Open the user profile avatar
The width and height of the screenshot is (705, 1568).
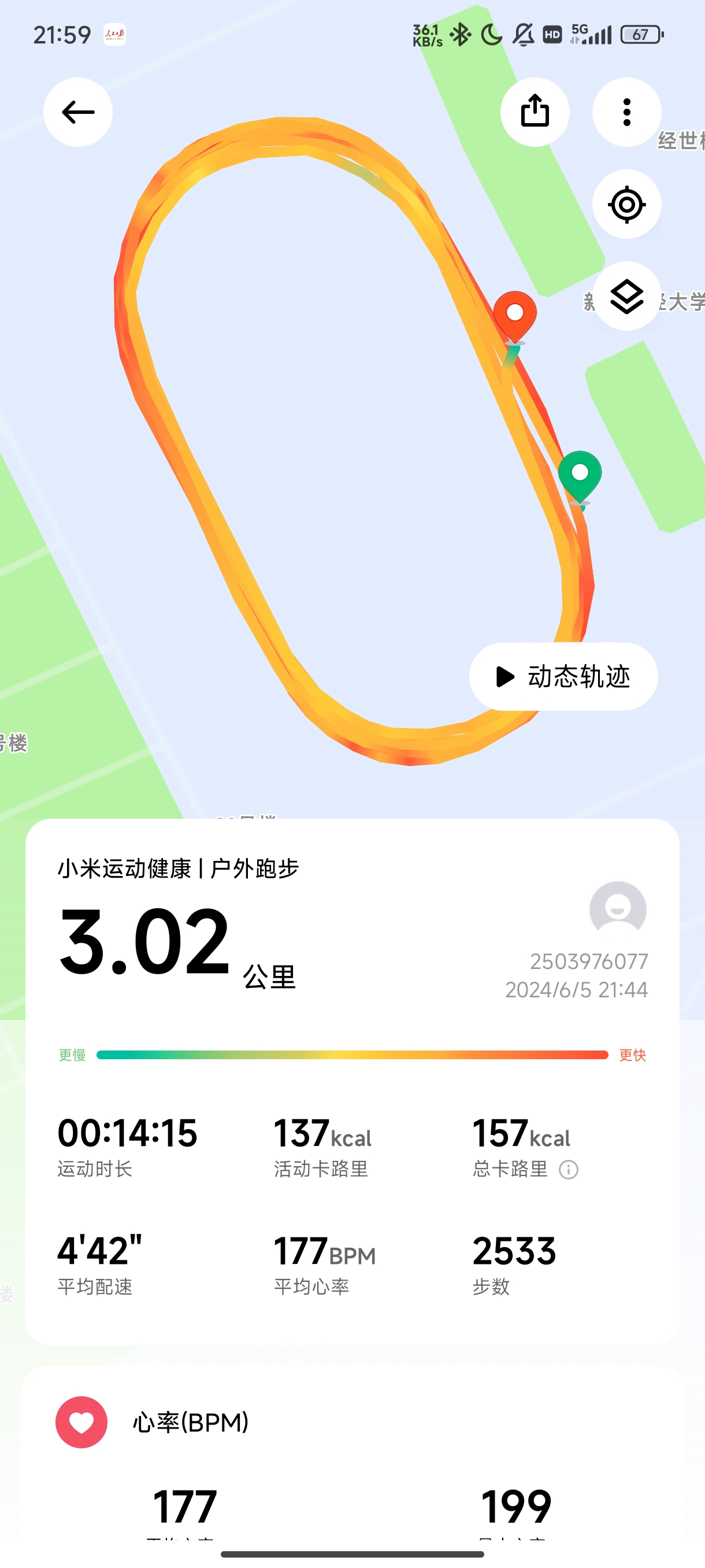click(x=617, y=909)
